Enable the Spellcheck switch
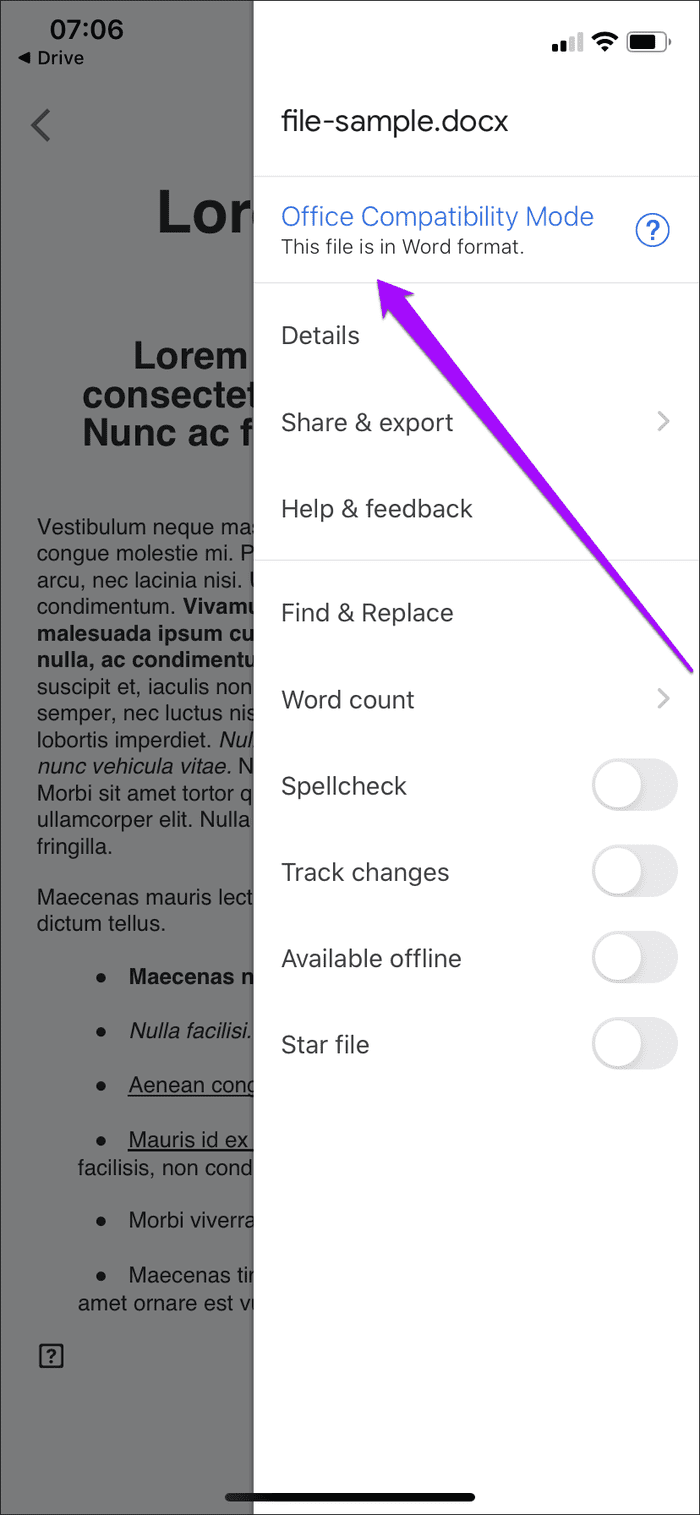 coord(634,785)
